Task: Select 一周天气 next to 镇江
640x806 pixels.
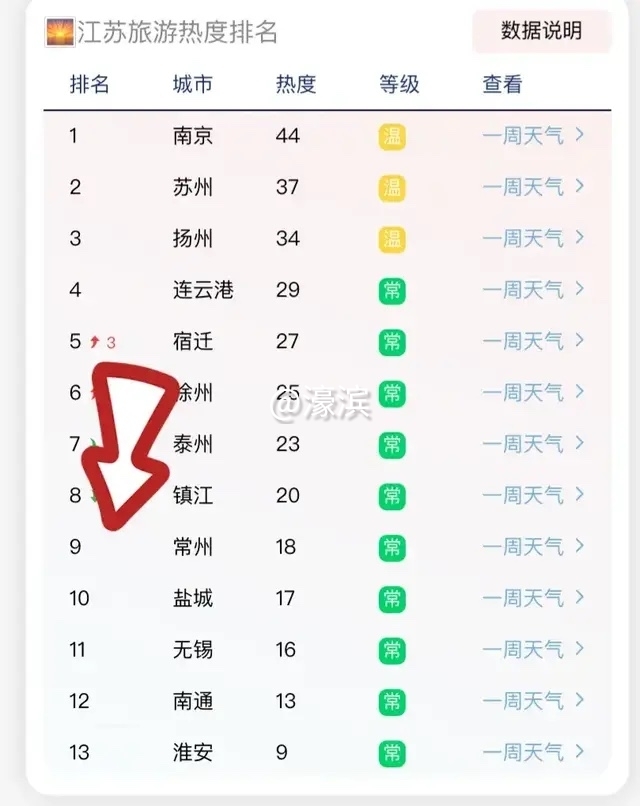Action: pos(532,496)
